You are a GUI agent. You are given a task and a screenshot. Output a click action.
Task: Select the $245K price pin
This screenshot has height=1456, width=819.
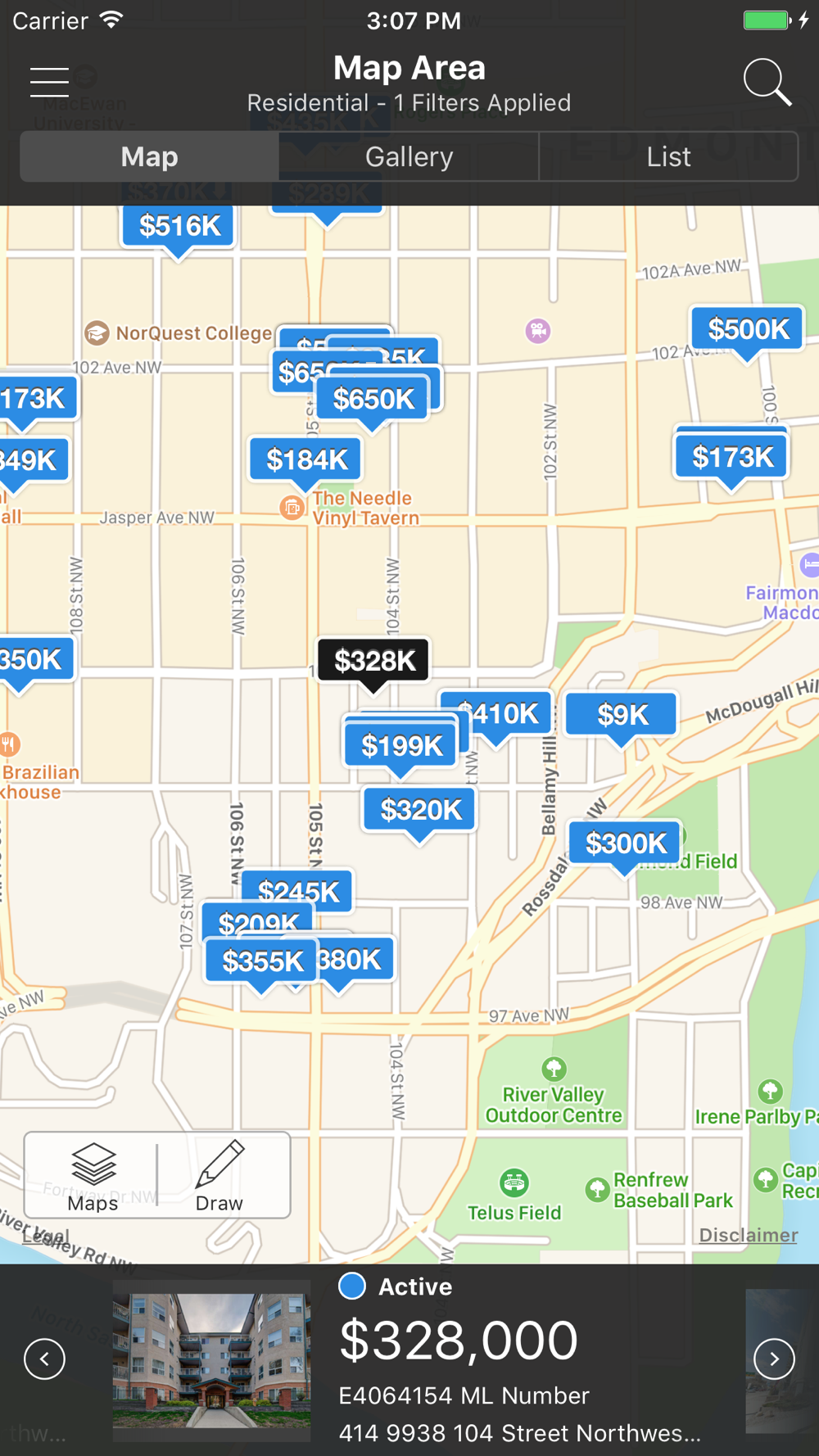299,889
